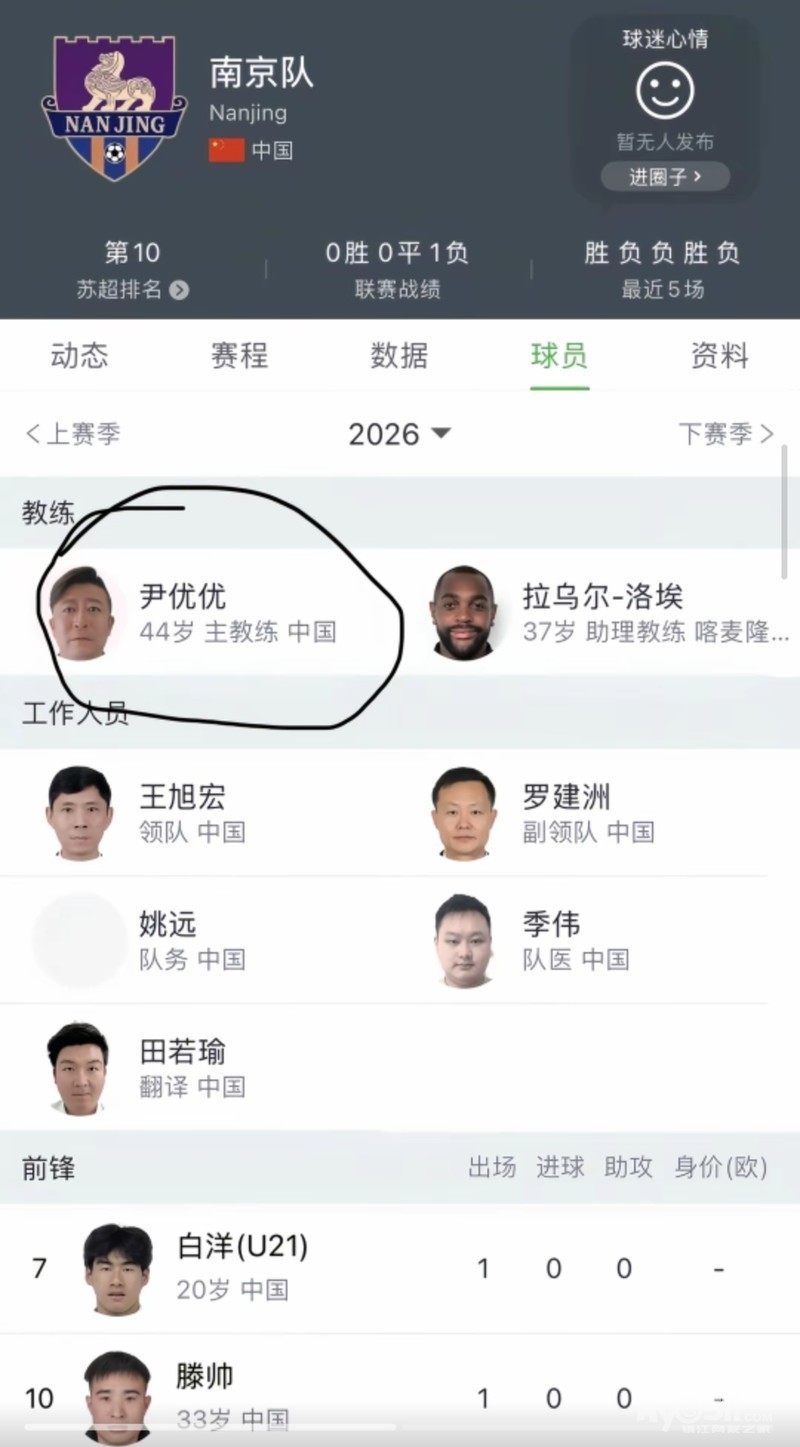Viewport: 800px width, 1447px height.
Task: Open the 苏超排名 standings
Action: point(132,290)
